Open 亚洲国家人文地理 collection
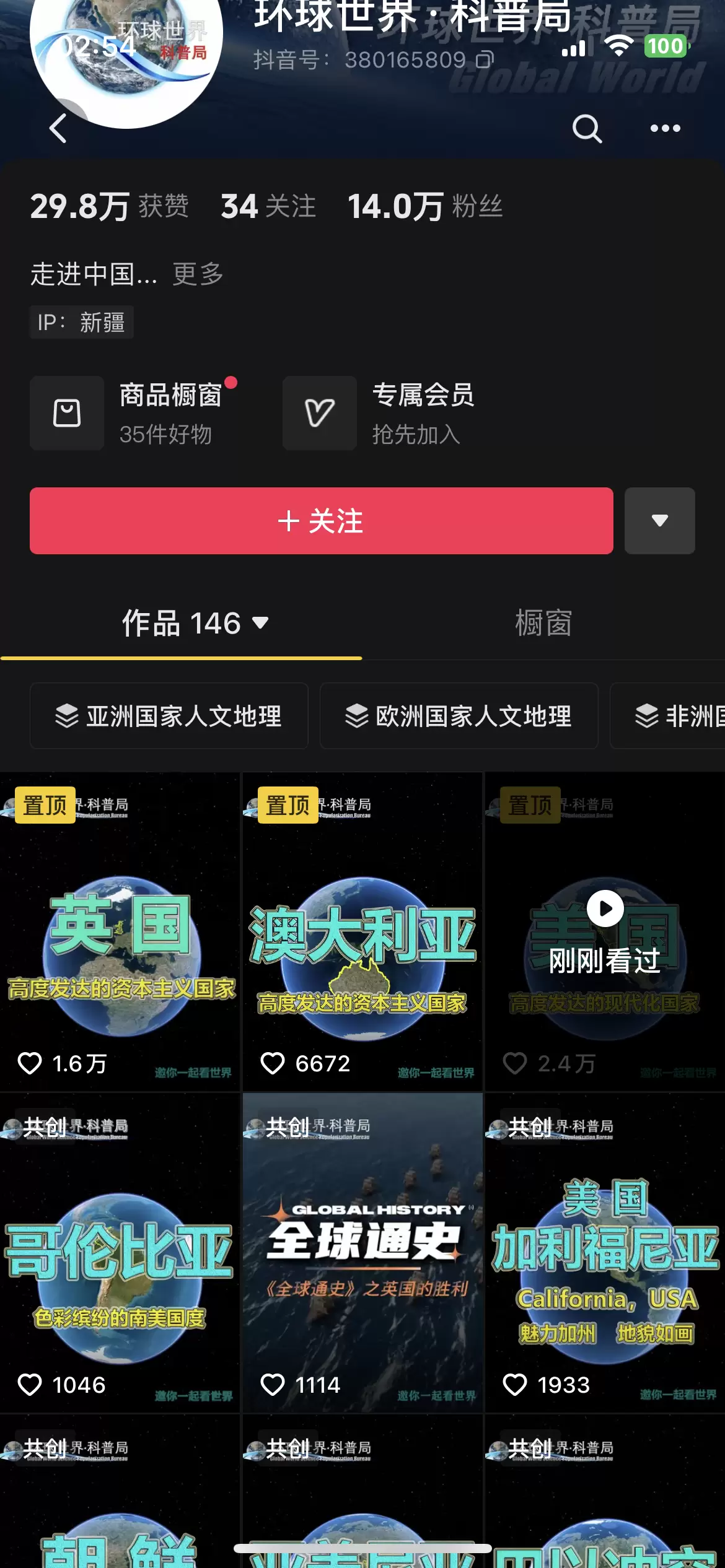Image resolution: width=725 pixels, height=1568 pixels. (169, 716)
